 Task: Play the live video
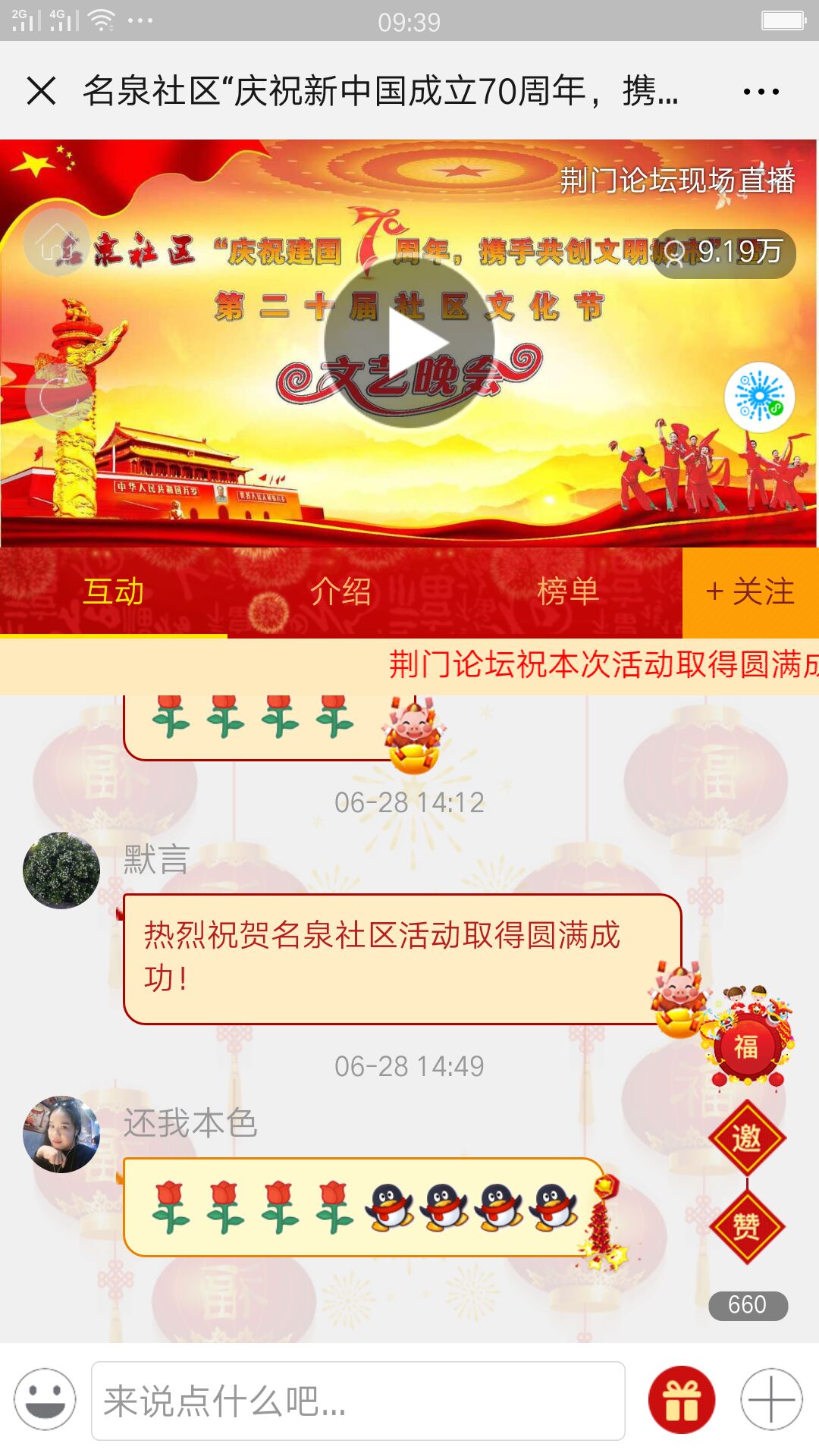tap(409, 344)
